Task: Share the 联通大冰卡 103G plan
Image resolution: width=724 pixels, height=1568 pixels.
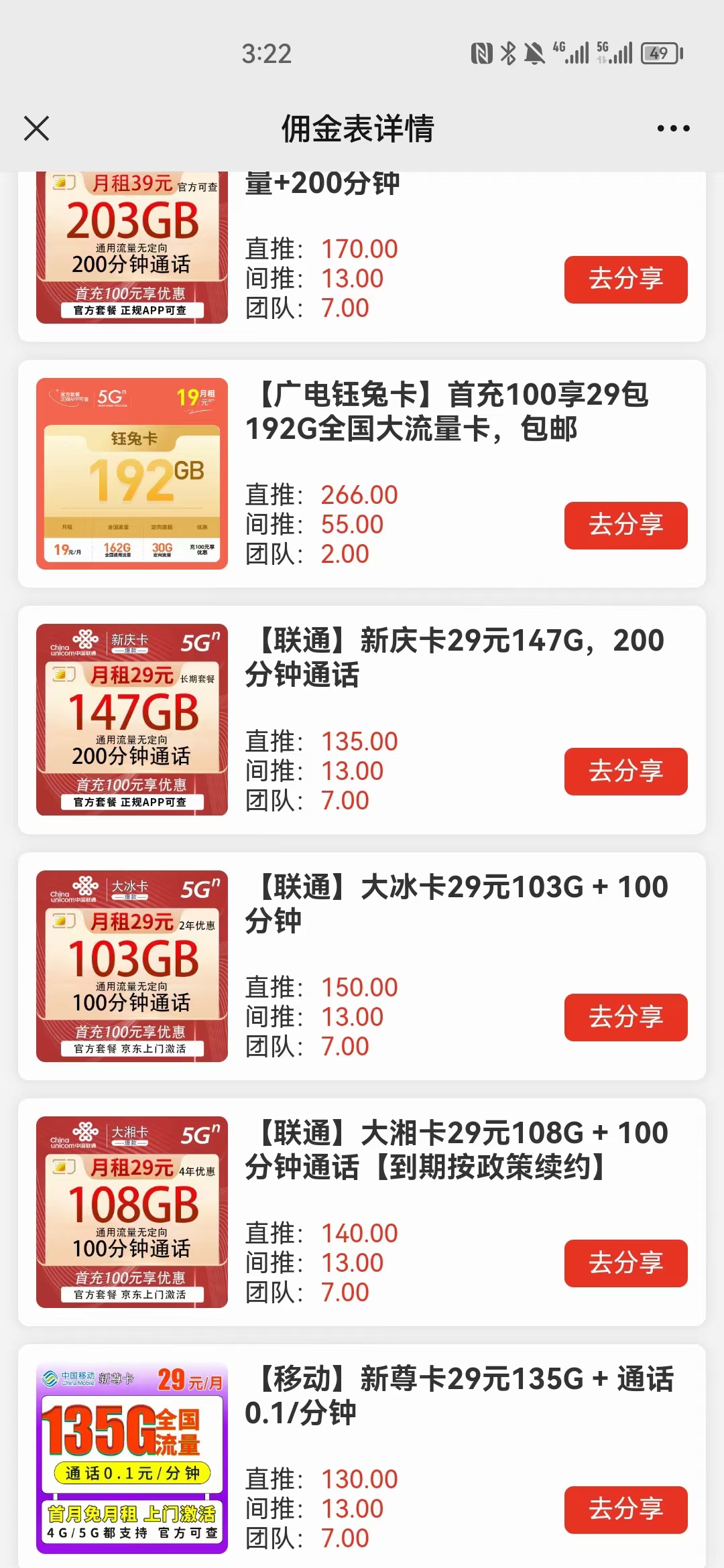Action: point(625,1017)
